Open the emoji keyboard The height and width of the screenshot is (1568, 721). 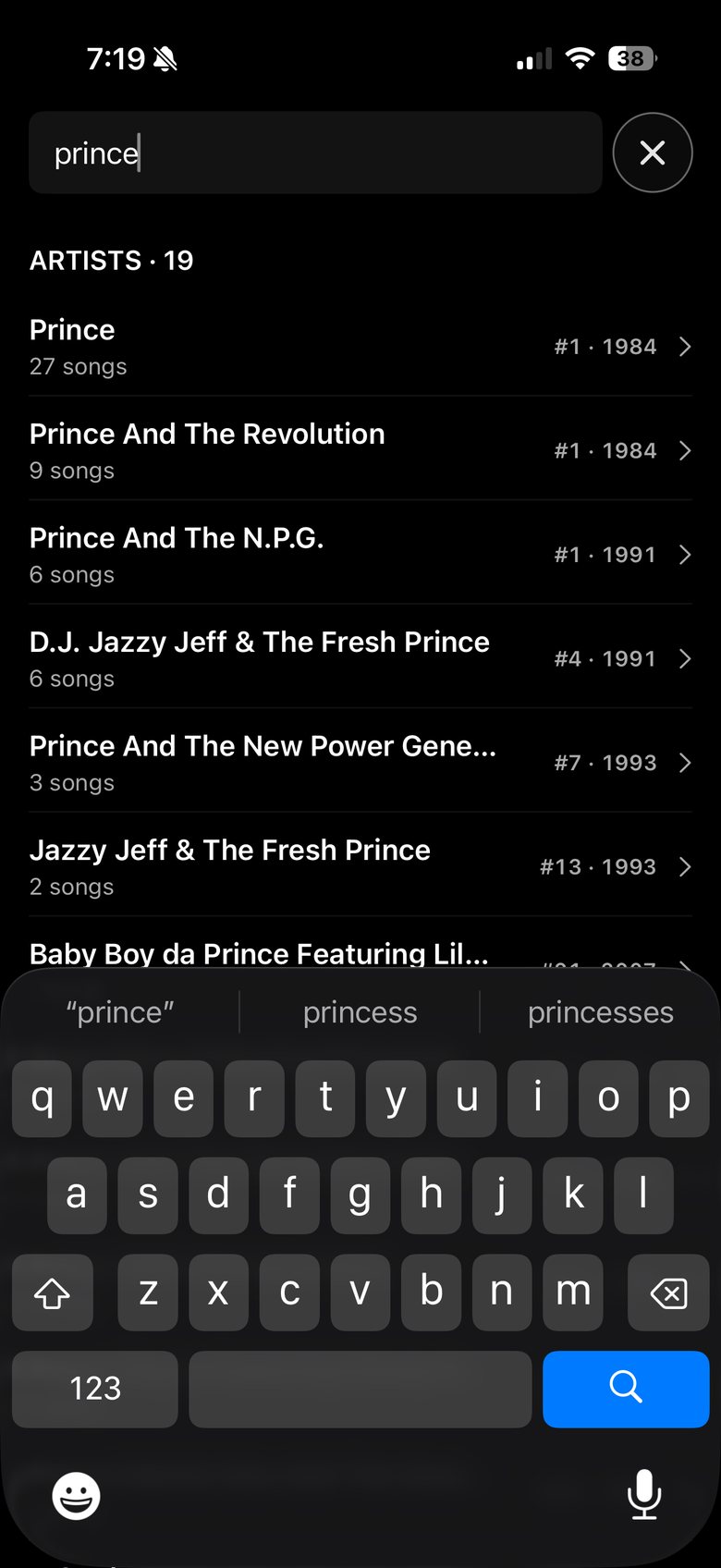[76, 1495]
